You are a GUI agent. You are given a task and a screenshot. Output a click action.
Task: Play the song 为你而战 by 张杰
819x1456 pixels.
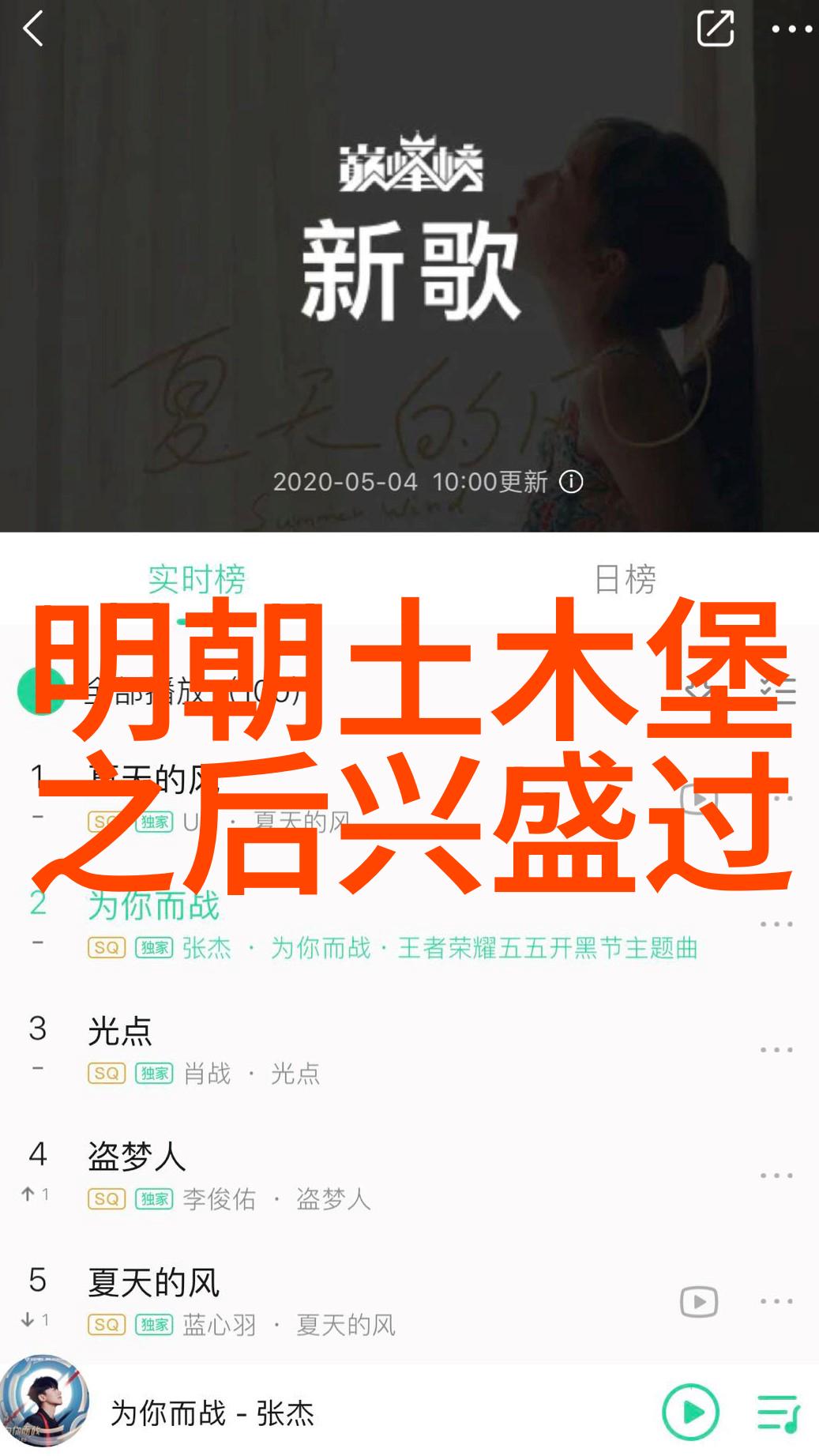[x=355, y=924]
